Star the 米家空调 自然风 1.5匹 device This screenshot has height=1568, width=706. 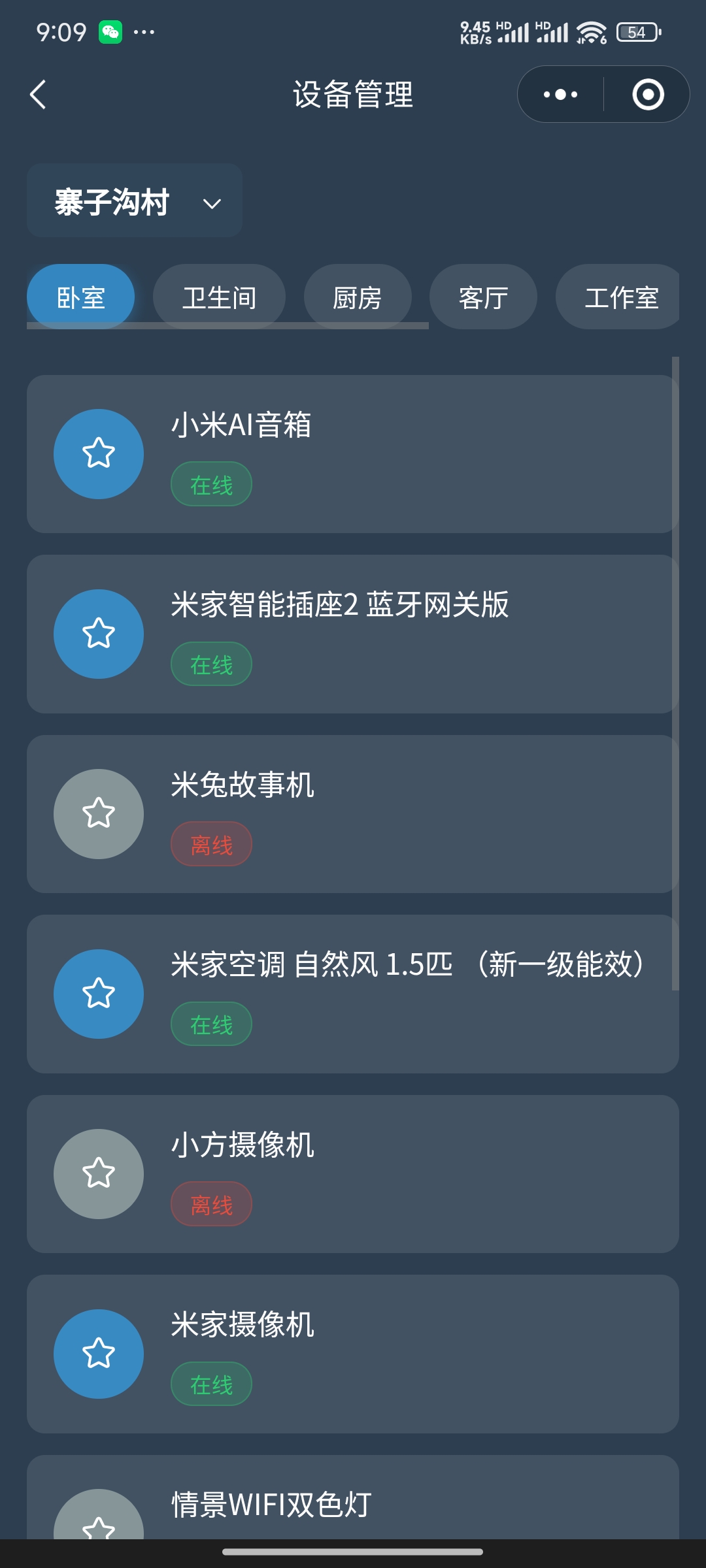point(99,994)
